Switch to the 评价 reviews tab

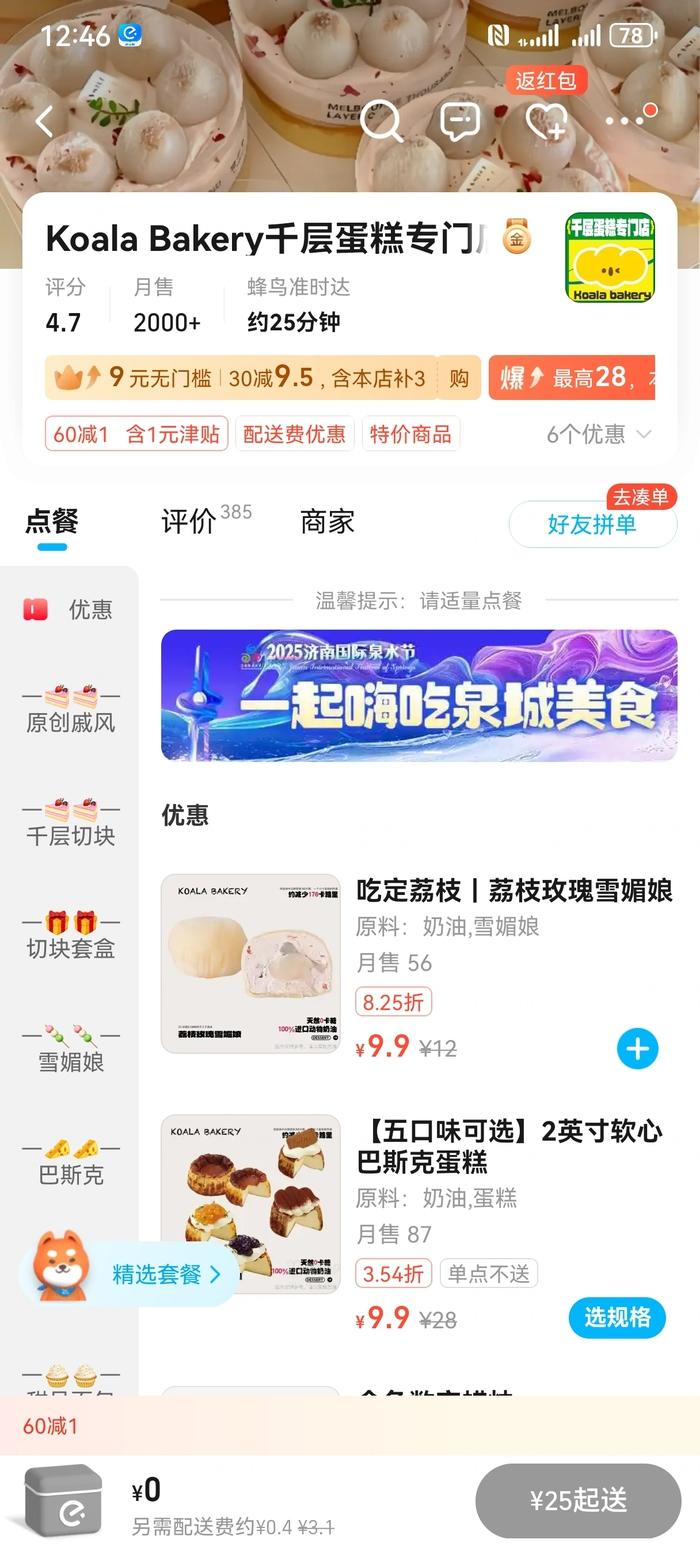[190, 521]
